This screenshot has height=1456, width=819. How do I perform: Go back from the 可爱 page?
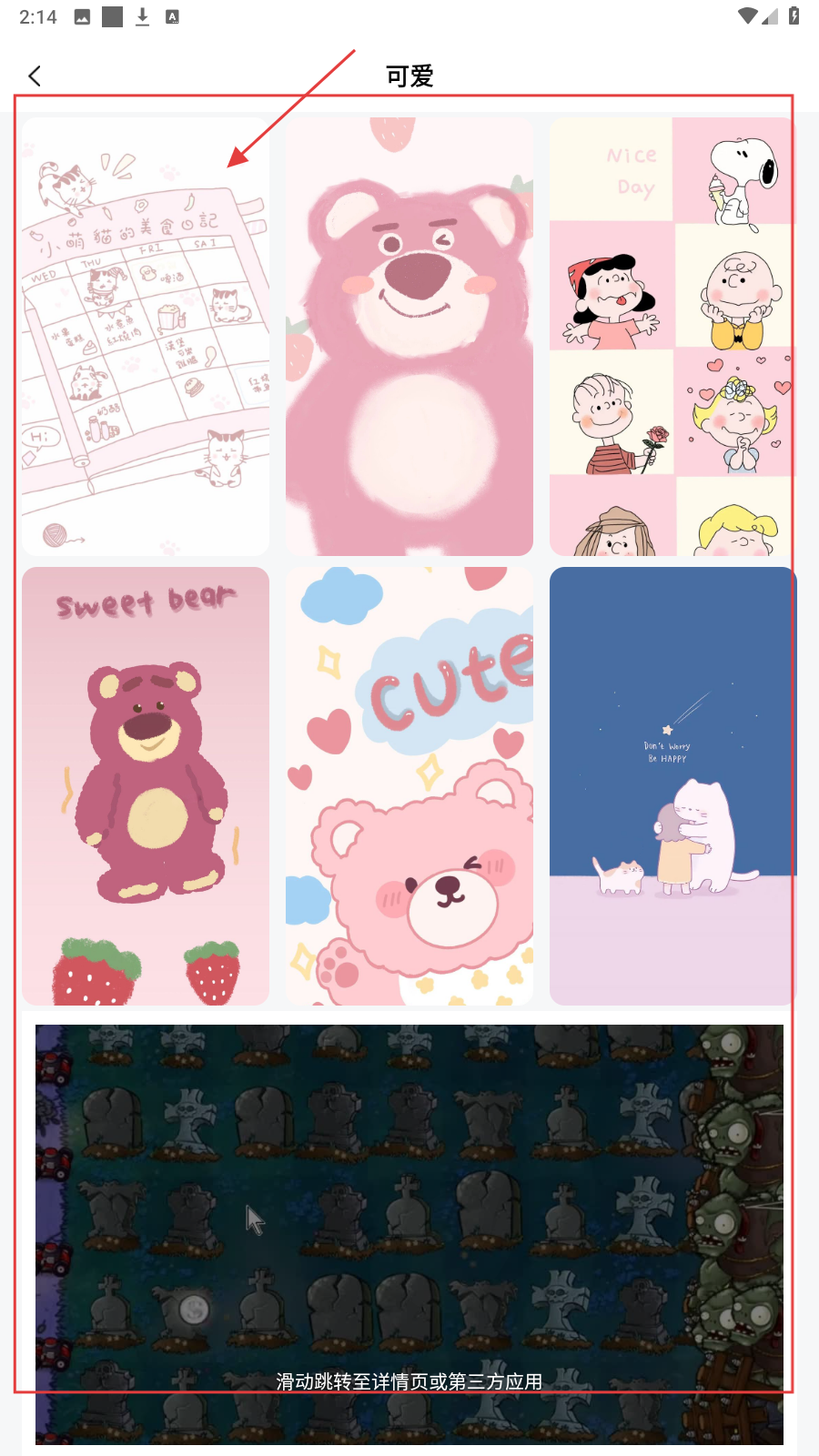(x=35, y=76)
